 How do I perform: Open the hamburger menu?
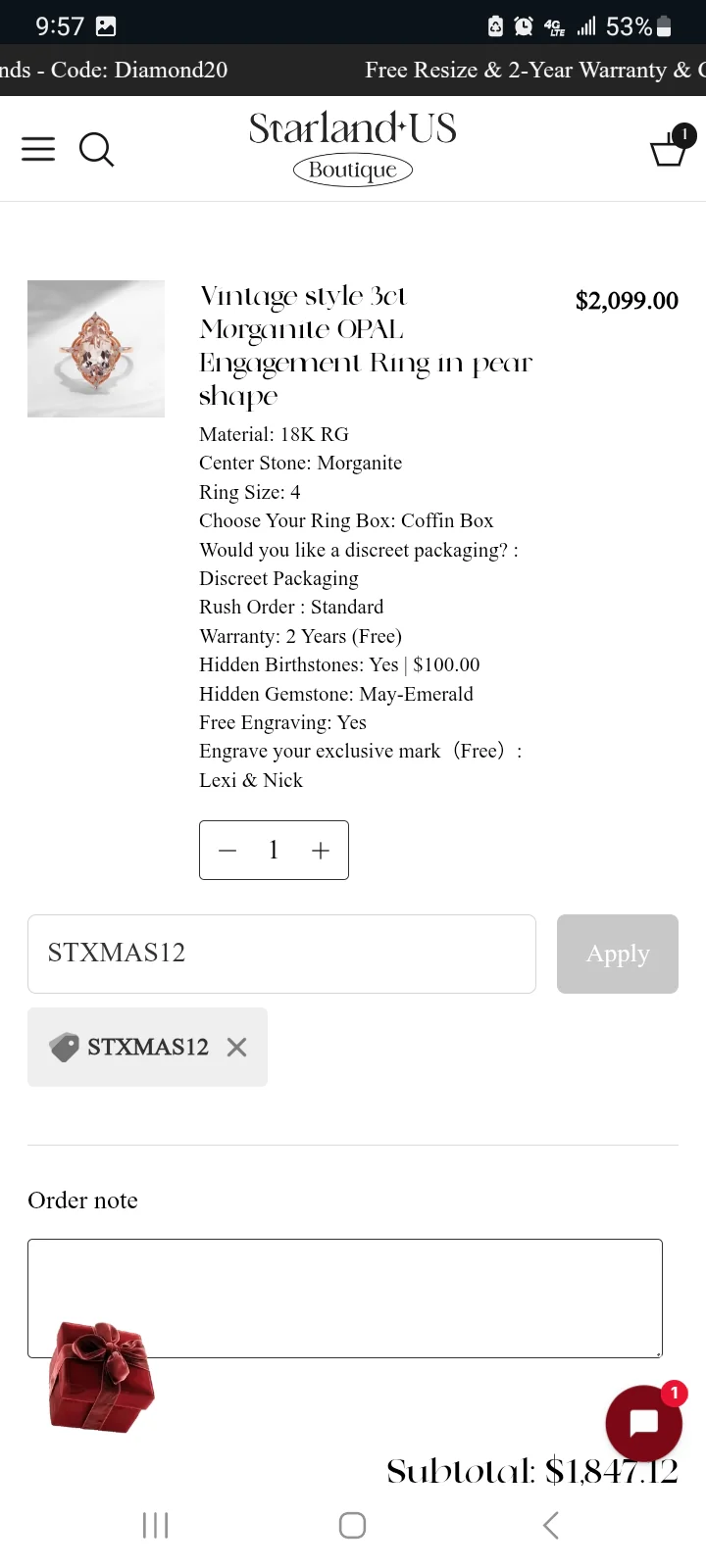point(38,149)
